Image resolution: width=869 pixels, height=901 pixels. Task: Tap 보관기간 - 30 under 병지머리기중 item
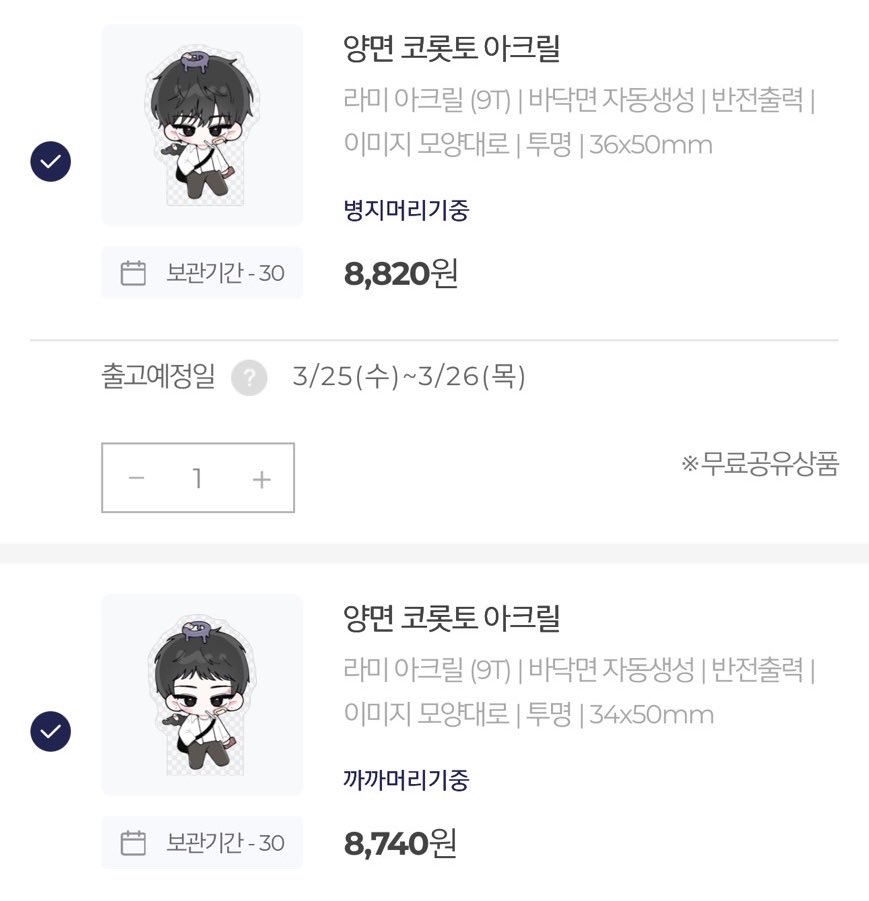(202, 273)
